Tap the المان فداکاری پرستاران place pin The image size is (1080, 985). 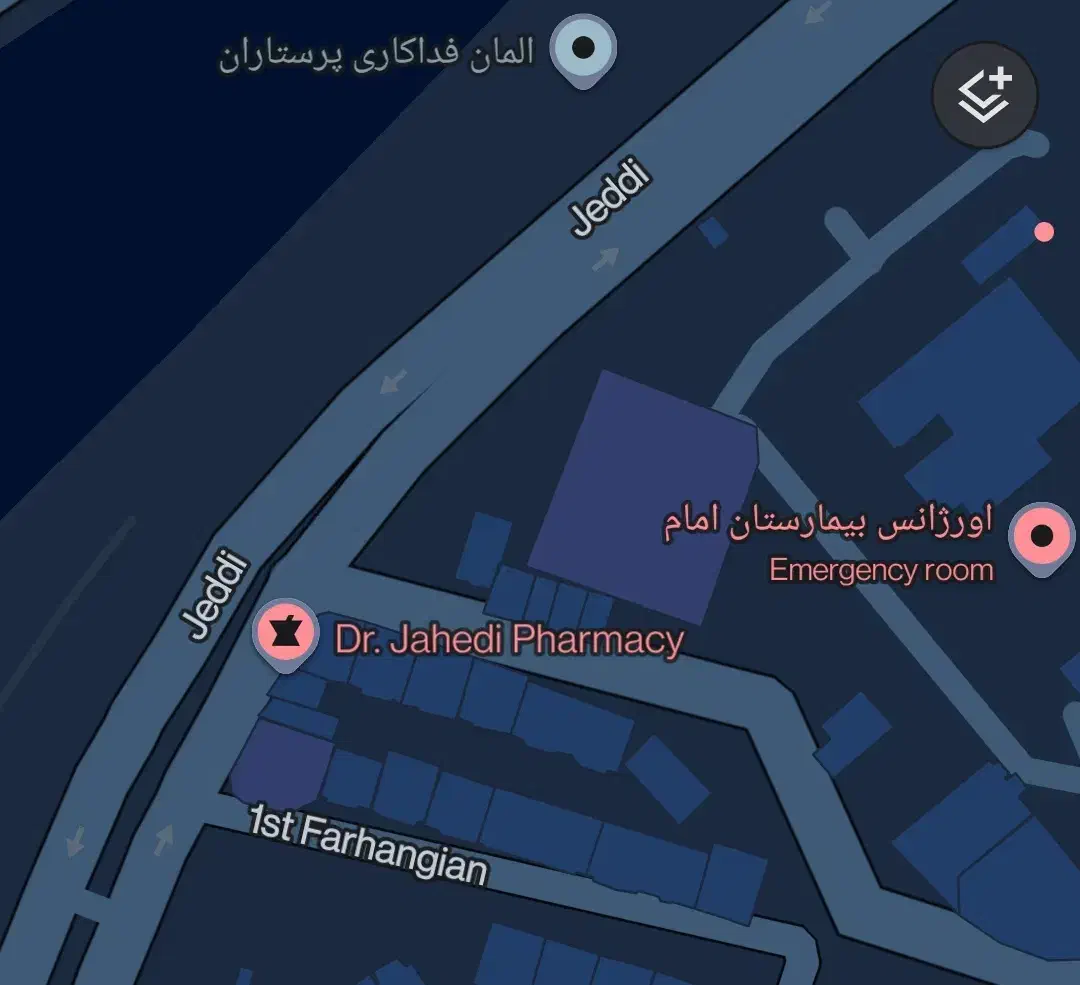[585, 49]
